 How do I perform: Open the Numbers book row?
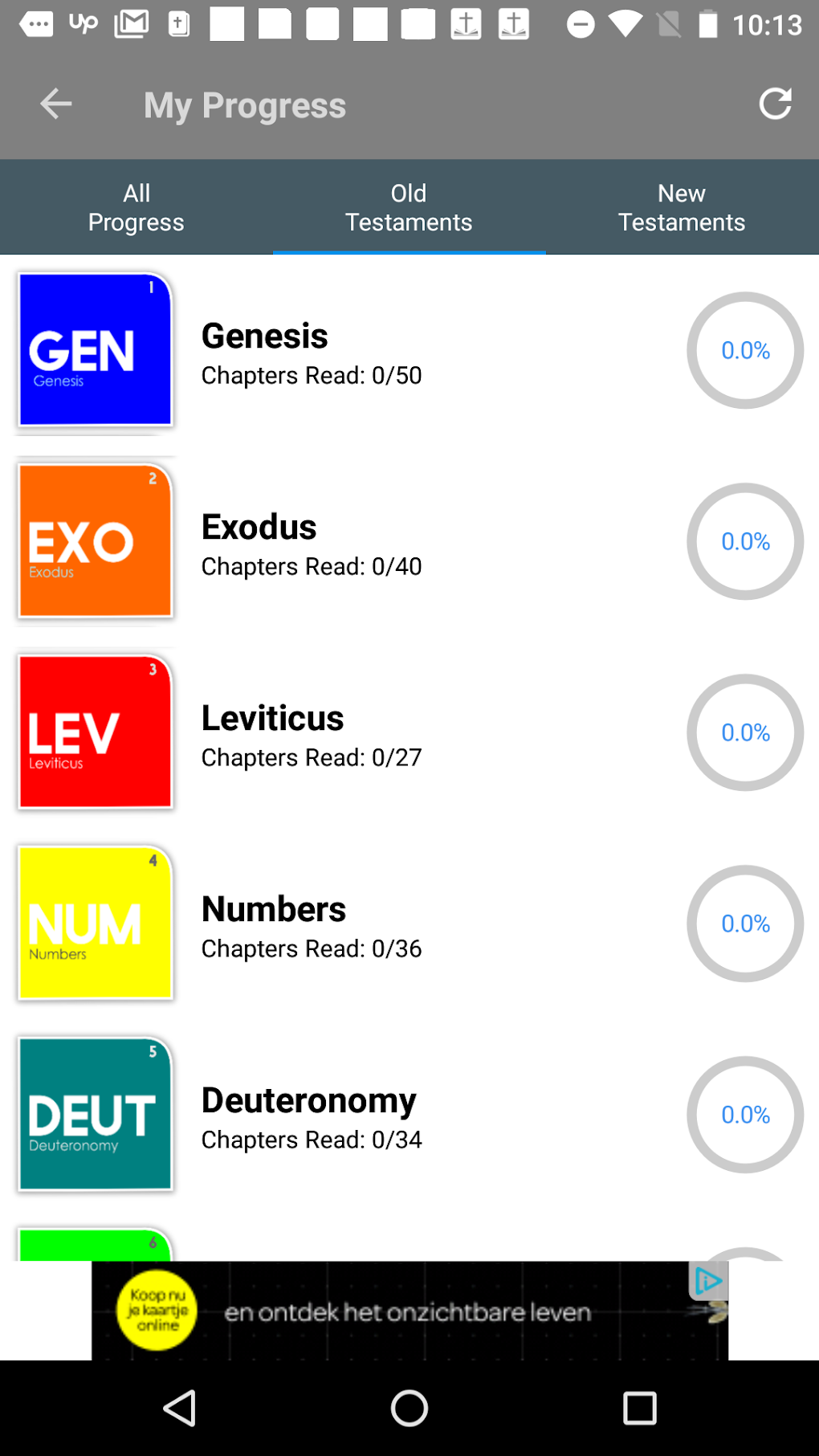[x=409, y=924]
